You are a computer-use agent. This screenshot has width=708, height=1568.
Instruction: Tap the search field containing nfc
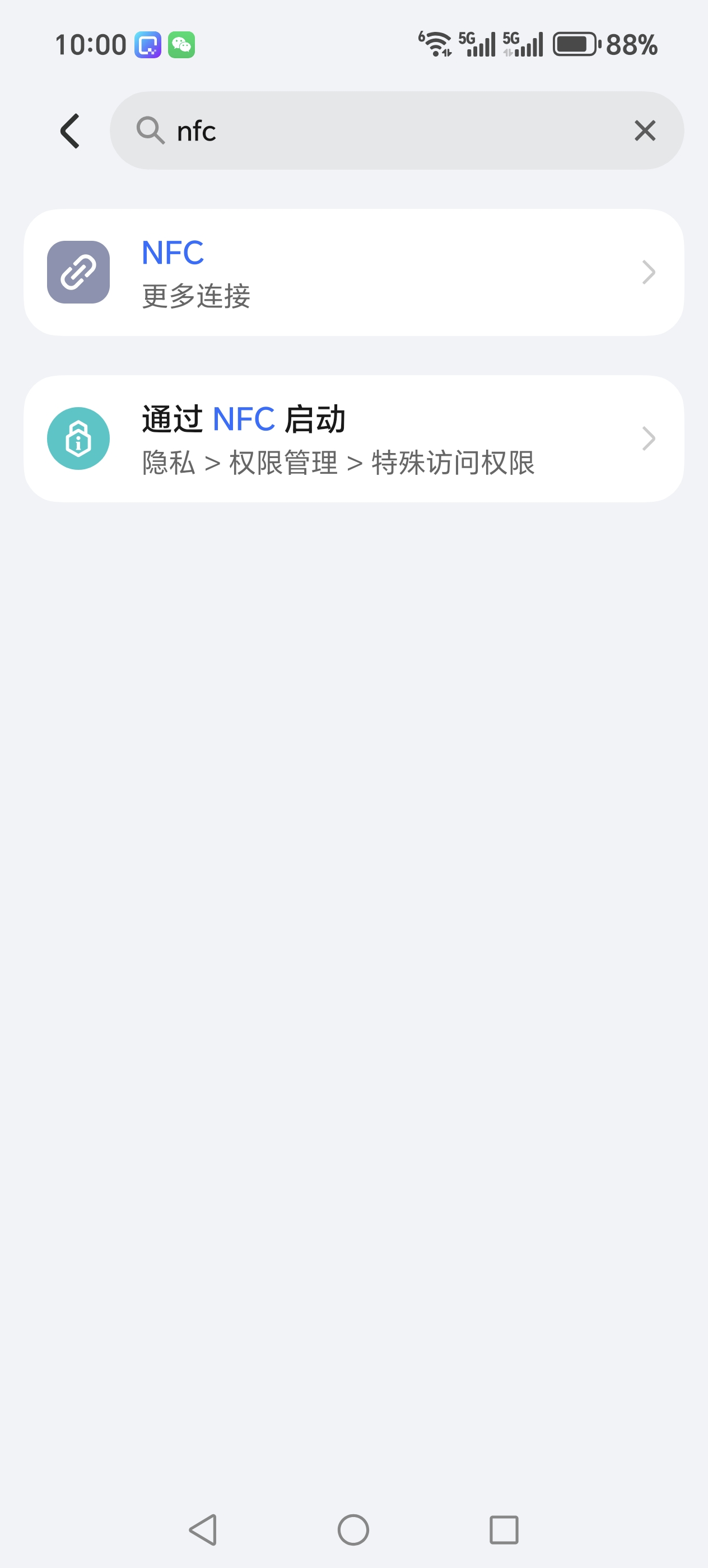[390, 131]
